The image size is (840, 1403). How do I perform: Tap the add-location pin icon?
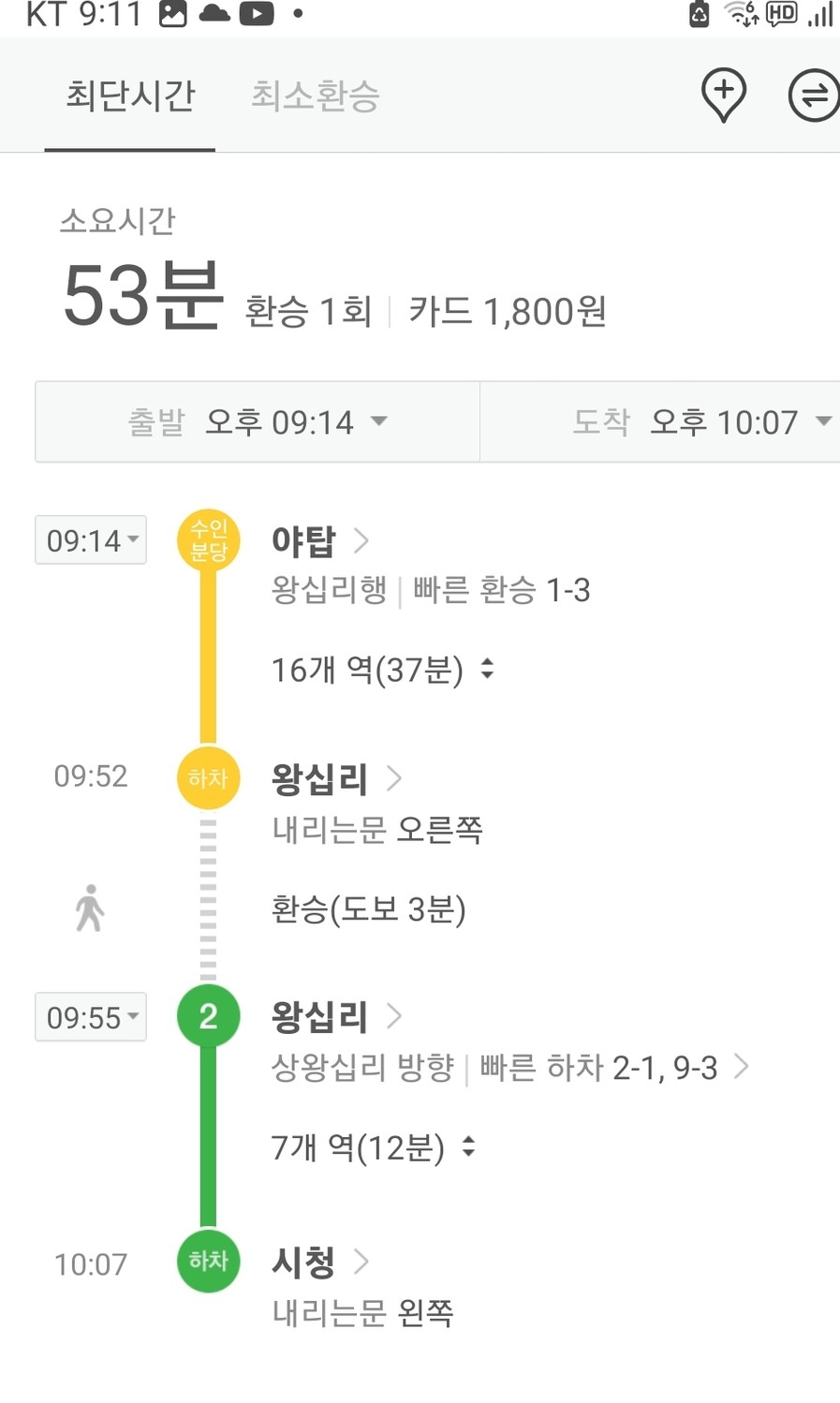coord(724,96)
